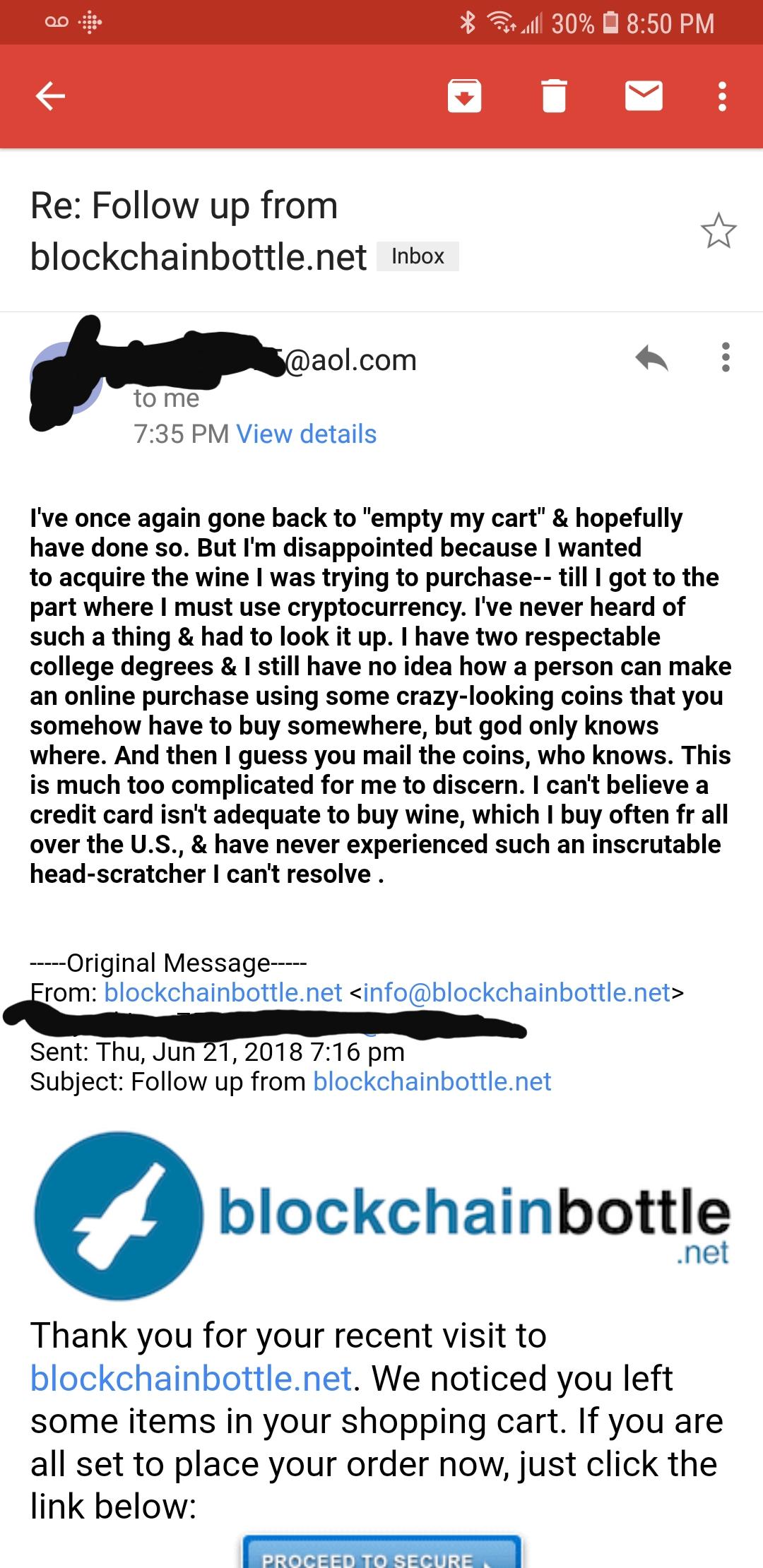Open the message options three-dot menu
This screenshot has width=763, height=1568.
[x=725, y=357]
